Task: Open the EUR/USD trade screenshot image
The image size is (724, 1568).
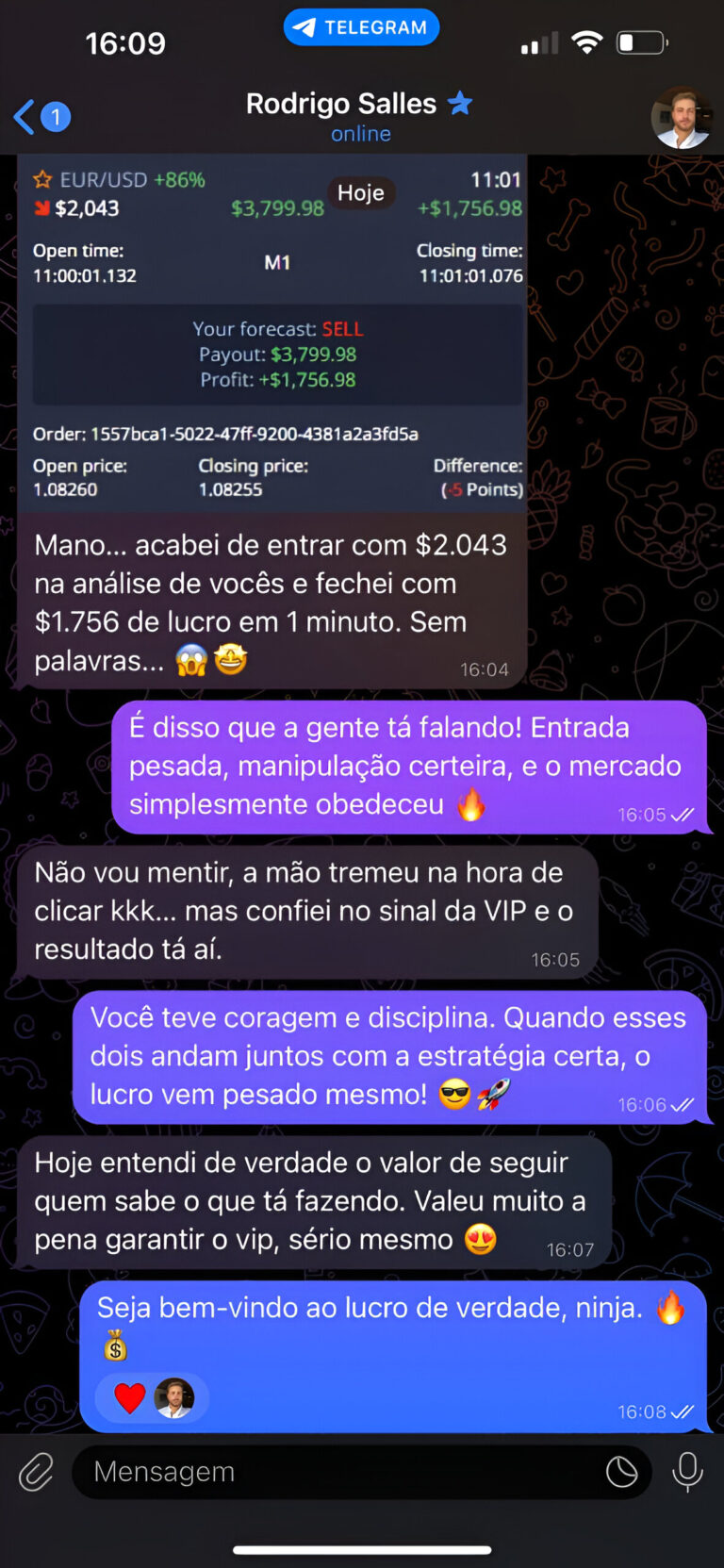Action: (273, 335)
